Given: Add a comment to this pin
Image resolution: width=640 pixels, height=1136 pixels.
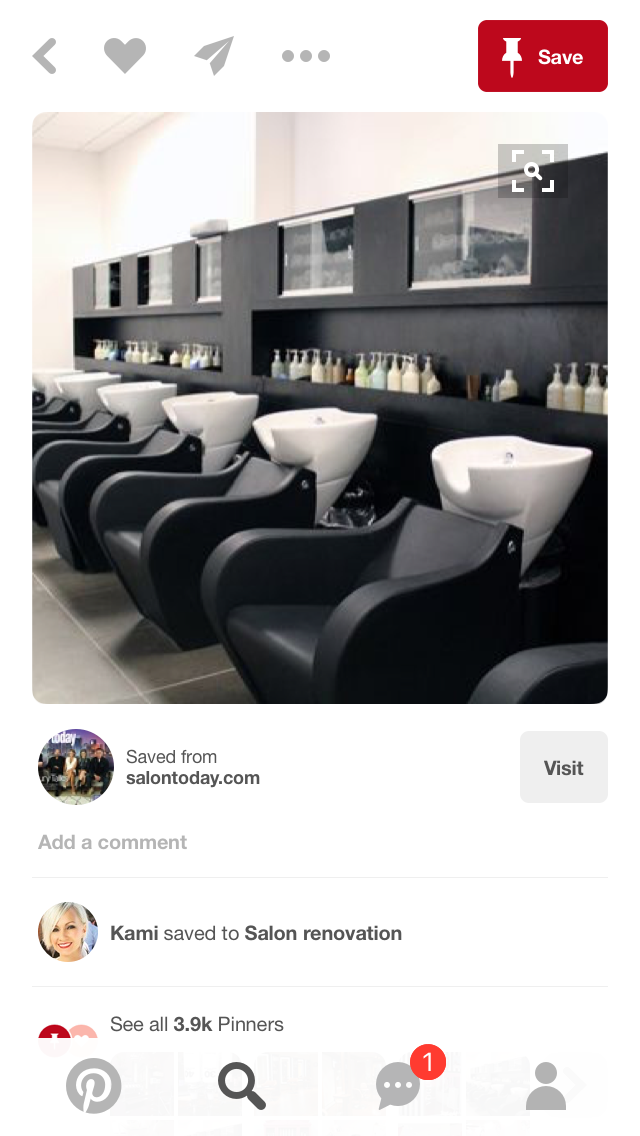Looking at the screenshot, I should point(113,842).
